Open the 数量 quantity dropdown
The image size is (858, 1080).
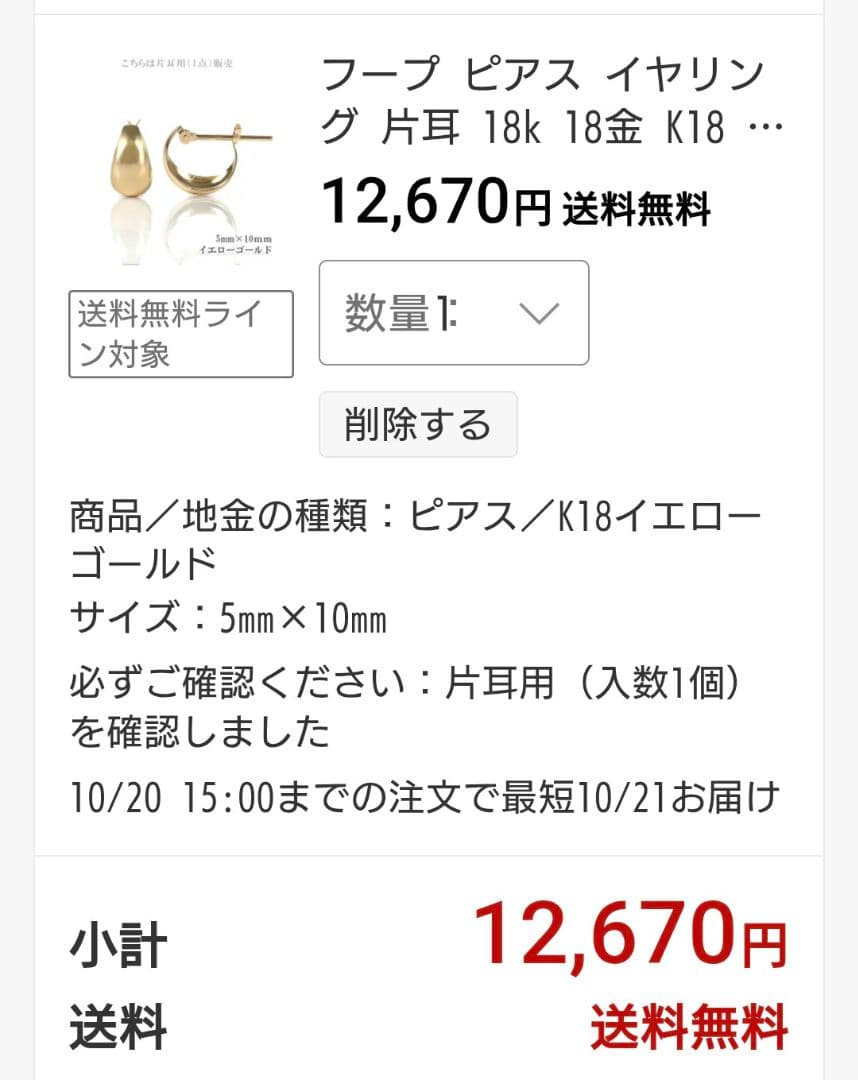click(x=453, y=313)
